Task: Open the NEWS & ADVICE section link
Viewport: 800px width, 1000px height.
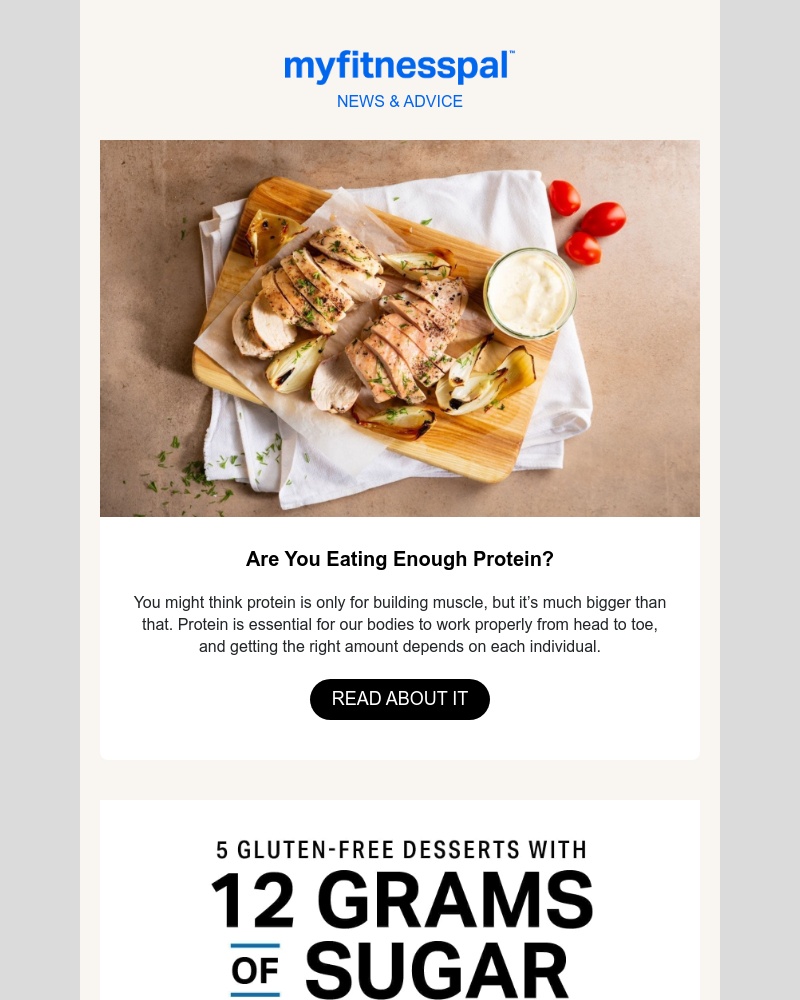Action: (399, 101)
